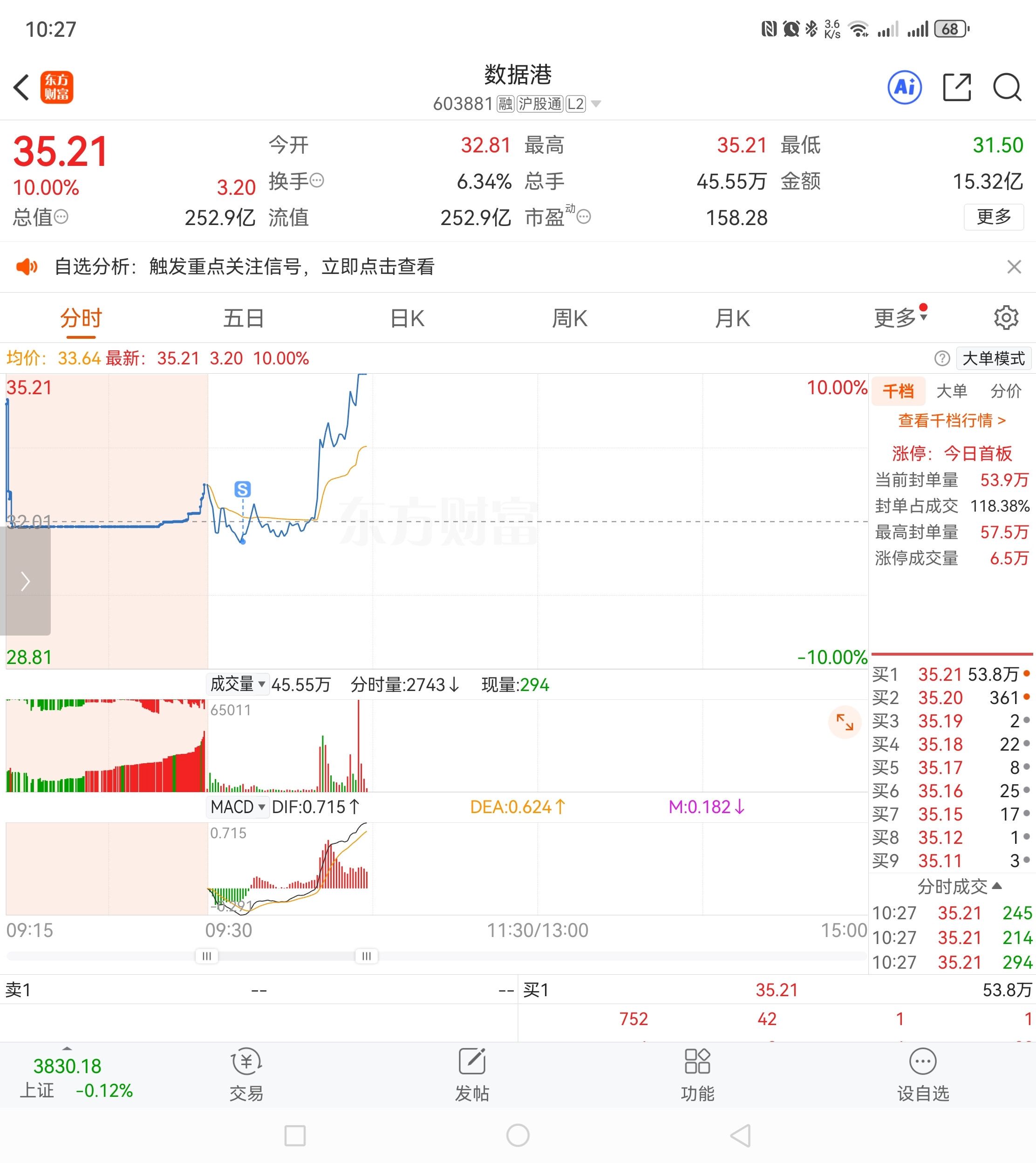Screen dimensions: 1036x1163
Task: Enable 大单模式
Action: click(993, 358)
